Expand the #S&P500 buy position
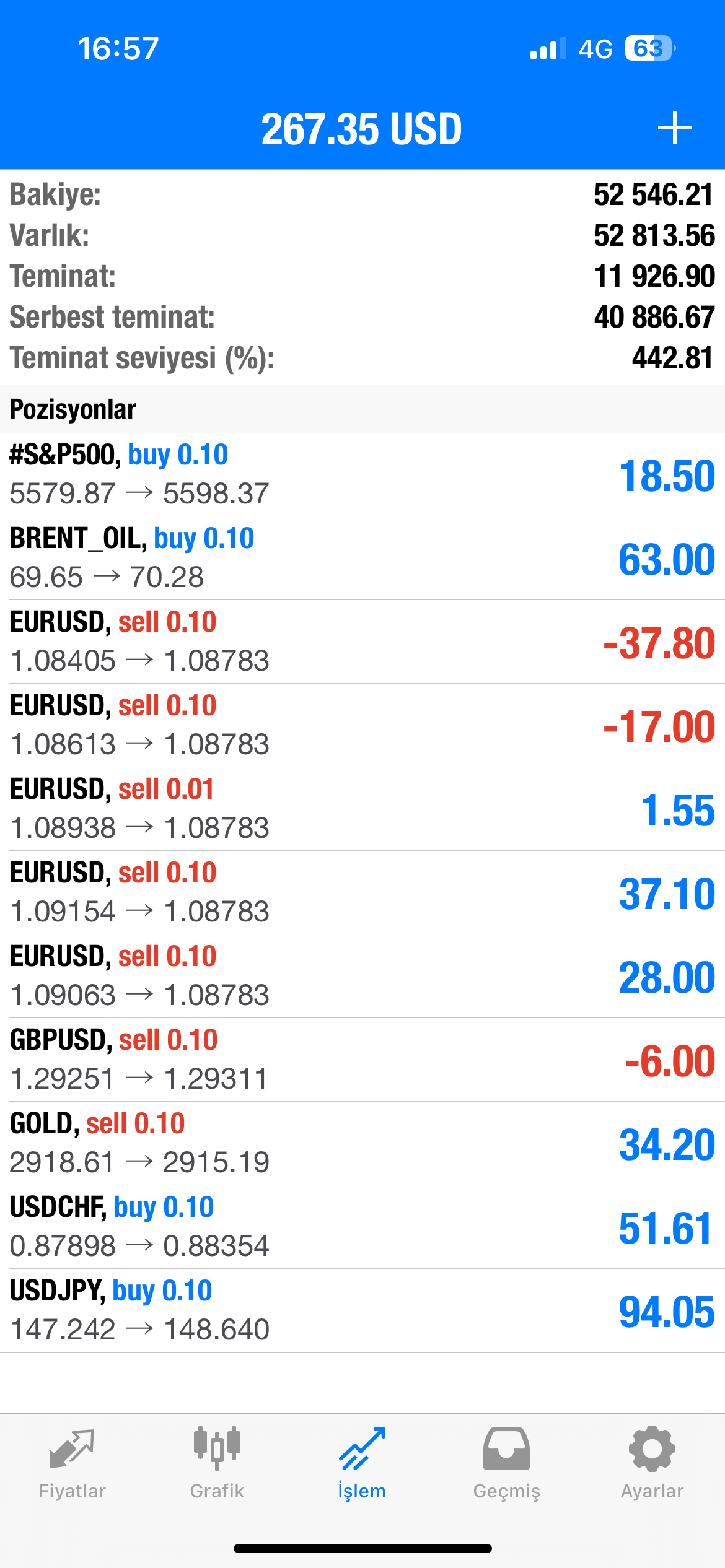The width and height of the screenshot is (725, 1568). 362,474
